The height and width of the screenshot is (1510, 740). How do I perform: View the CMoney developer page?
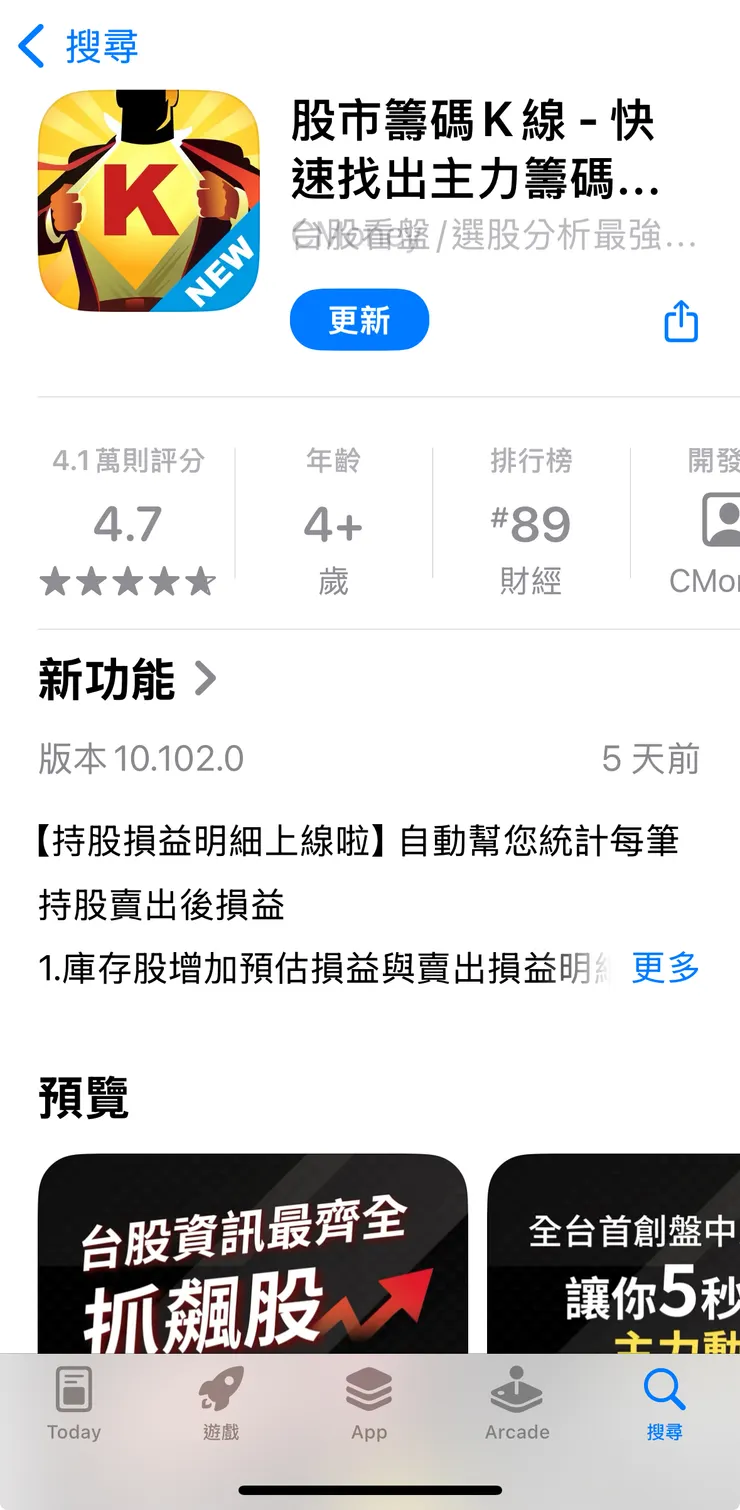tap(704, 520)
